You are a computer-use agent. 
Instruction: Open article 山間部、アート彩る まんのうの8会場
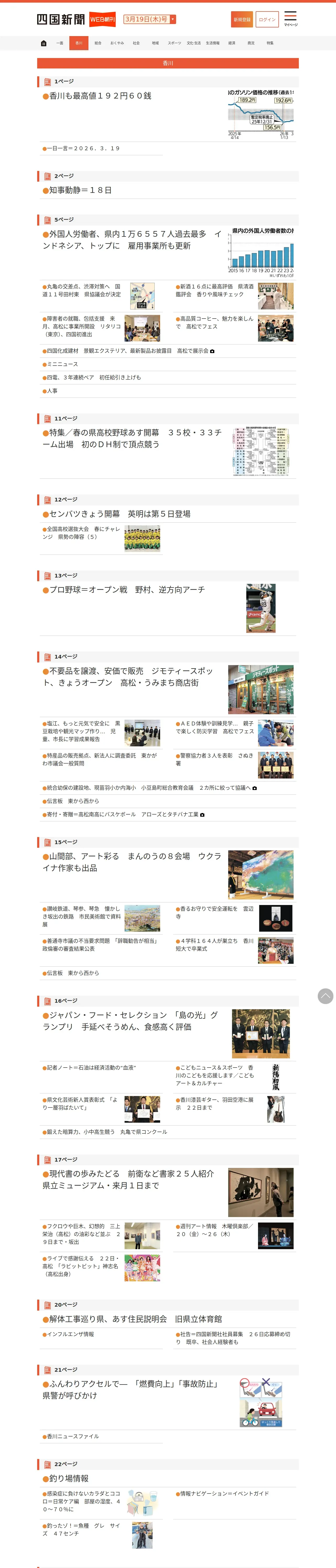click(132, 862)
